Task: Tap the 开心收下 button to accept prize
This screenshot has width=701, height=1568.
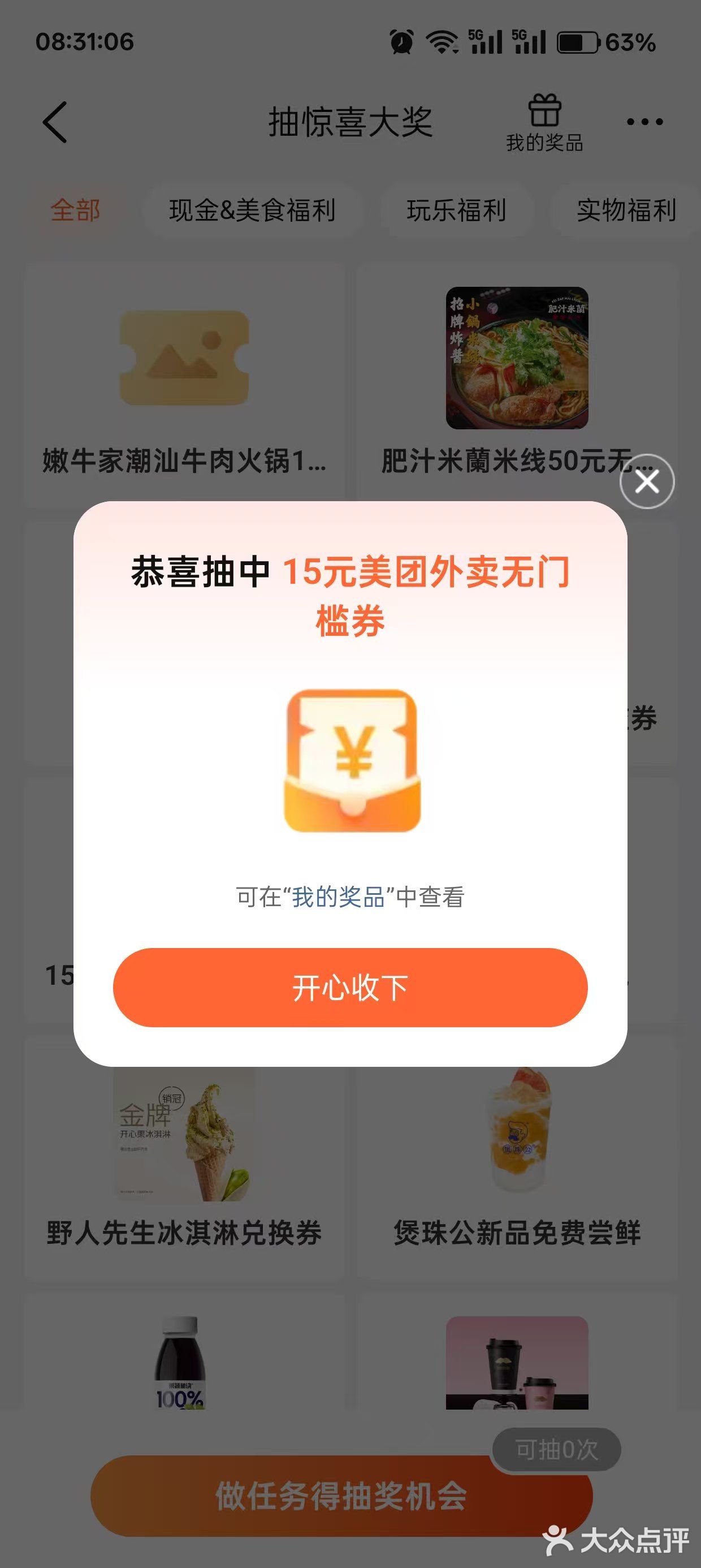Action: tap(350, 987)
